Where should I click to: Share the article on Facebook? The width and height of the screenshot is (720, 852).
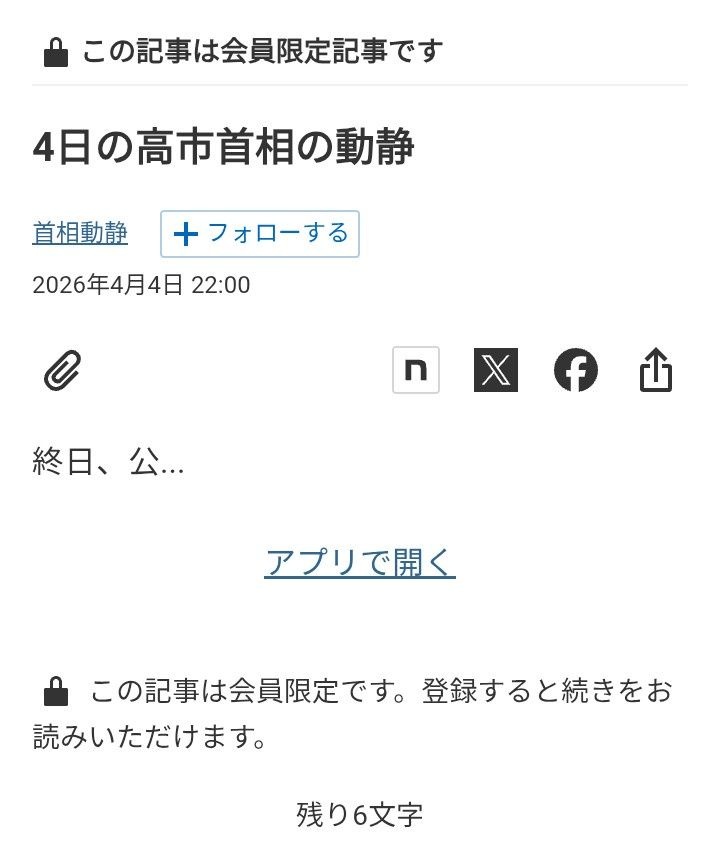576,370
